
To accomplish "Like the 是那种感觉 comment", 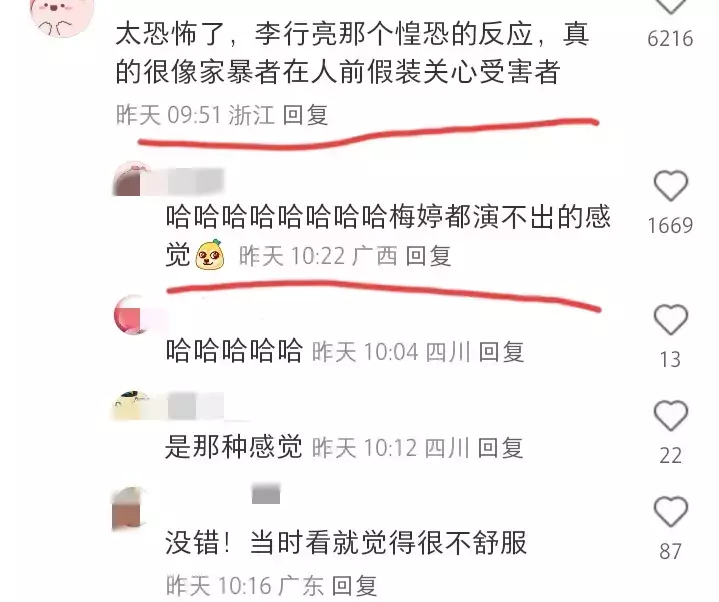I will [x=670, y=416].
